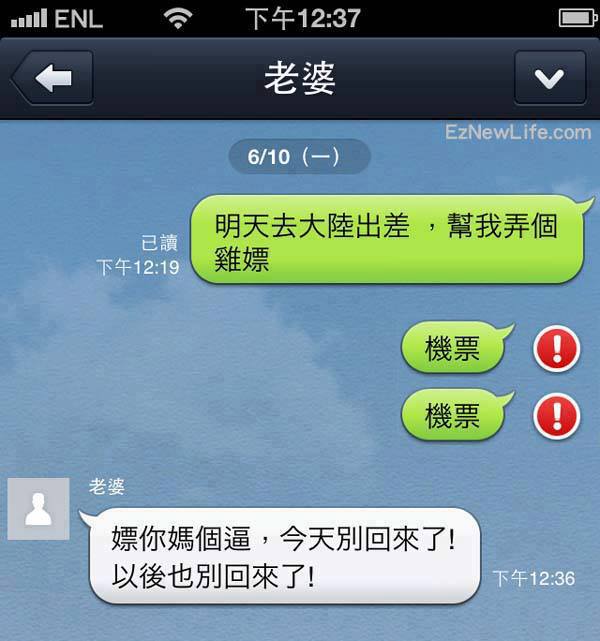The height and width of the screenshot is (641, 600).
Task: Tap the error icon beside the second 機票 message
Action: [557, 415]
